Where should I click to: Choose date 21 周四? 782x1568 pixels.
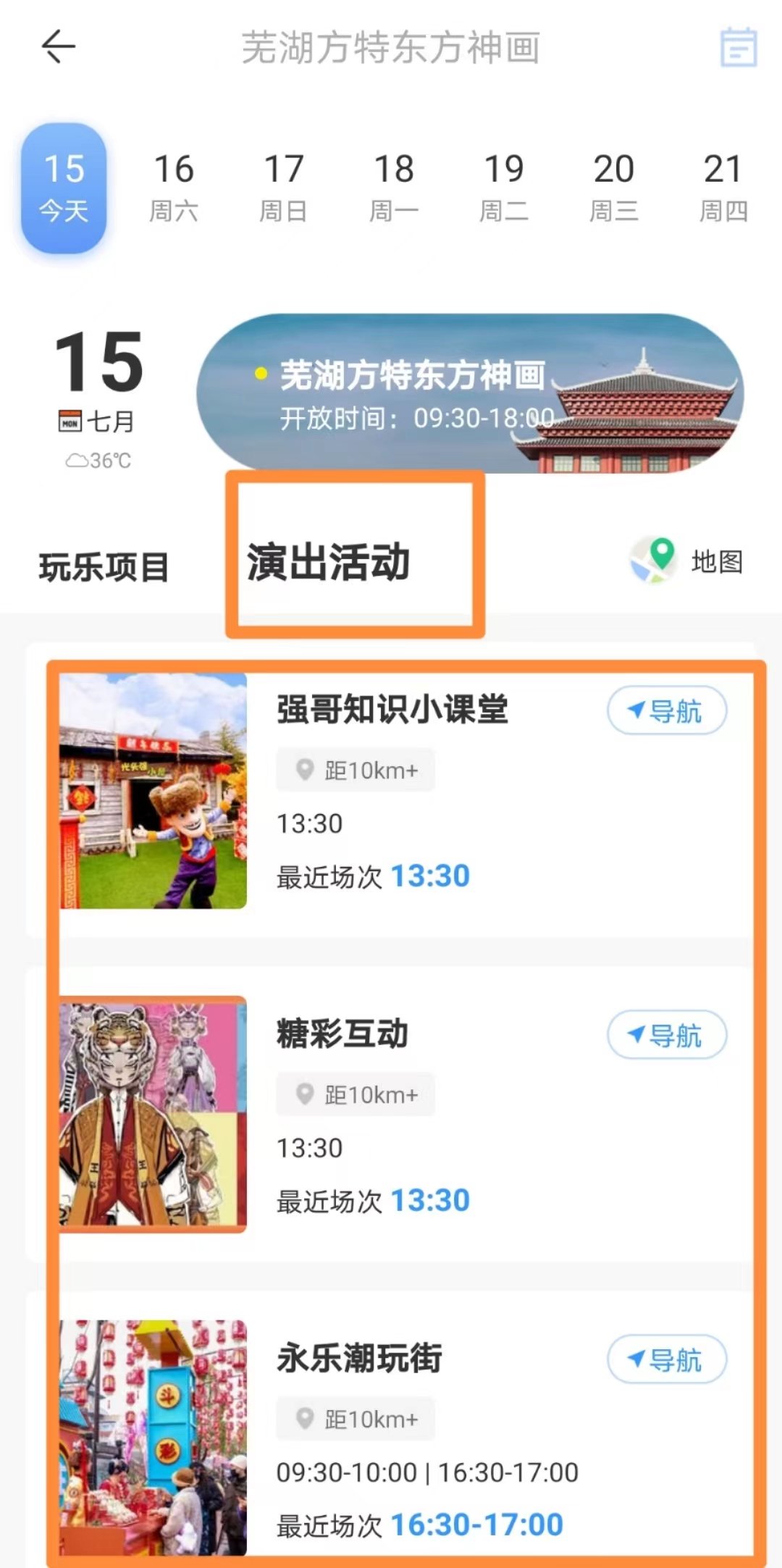pos(723,187)
